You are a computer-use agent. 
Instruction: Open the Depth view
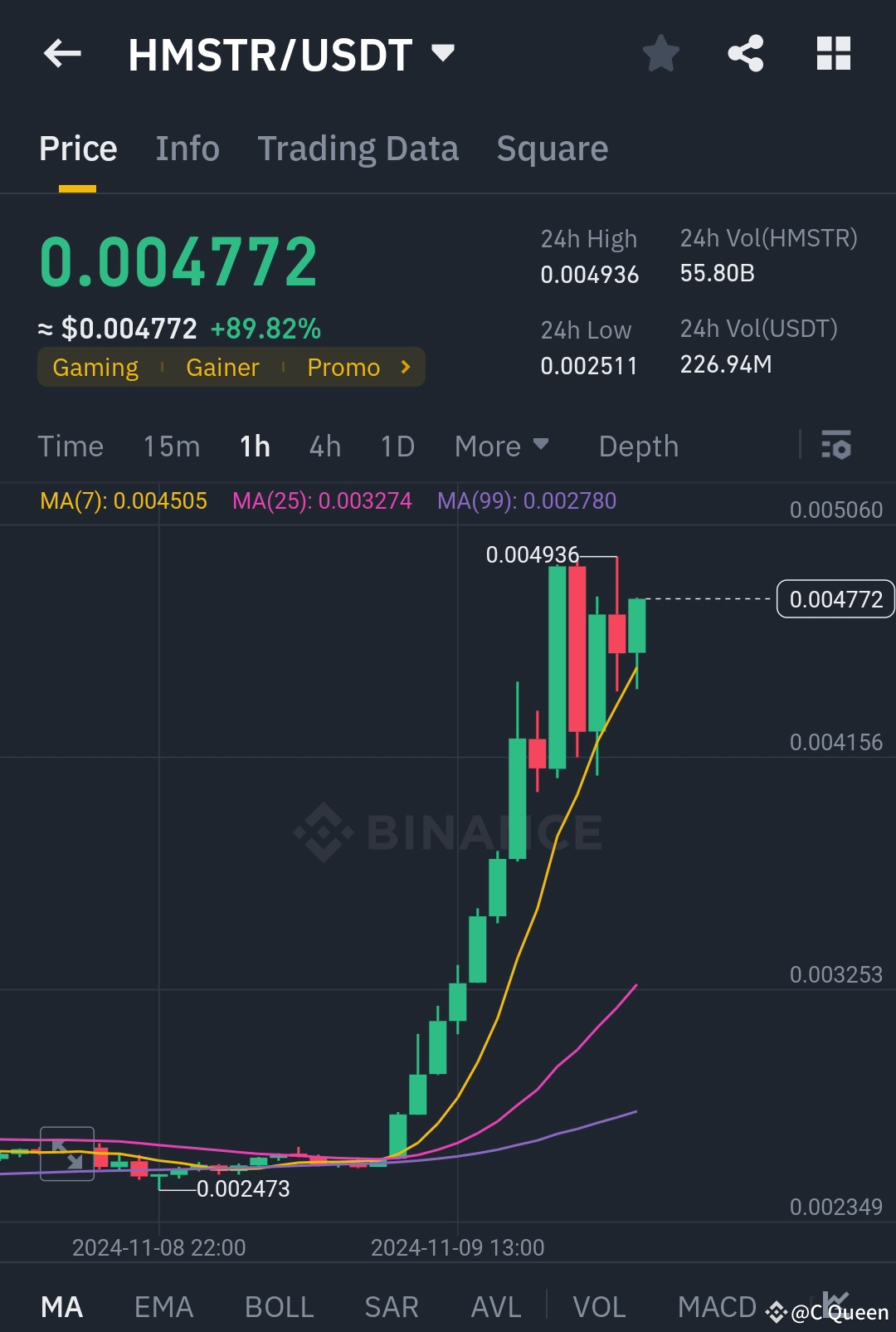tap(638, 446)
